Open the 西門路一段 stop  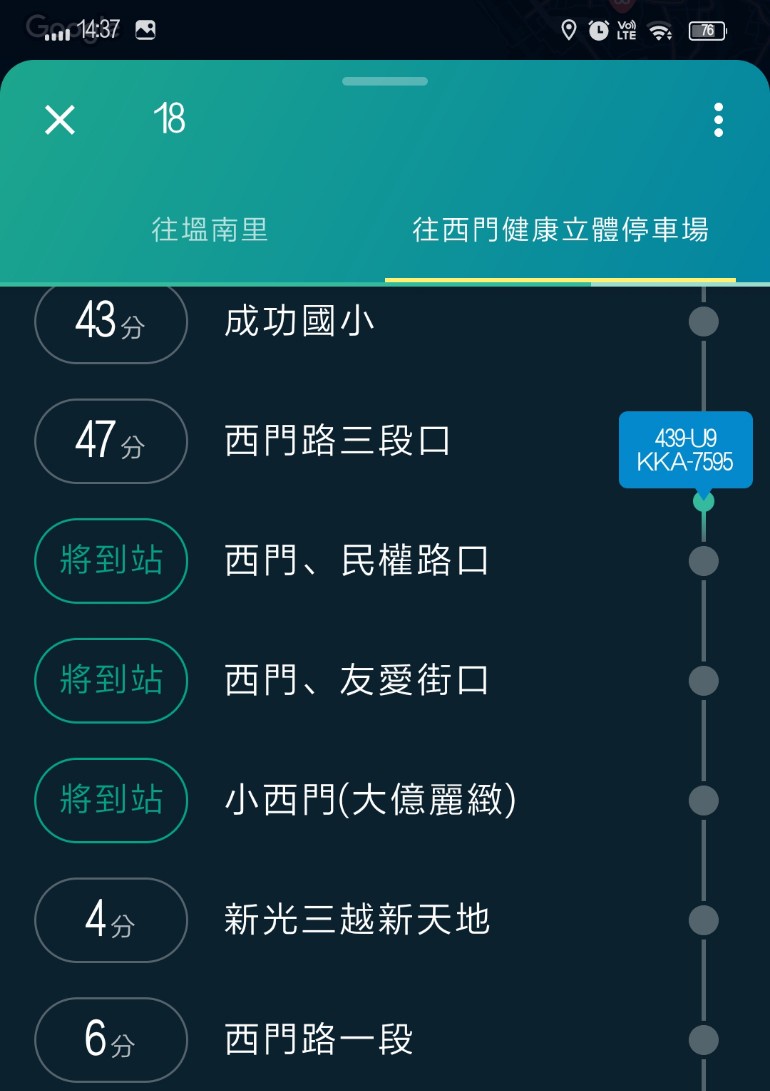coord(318,1040)
